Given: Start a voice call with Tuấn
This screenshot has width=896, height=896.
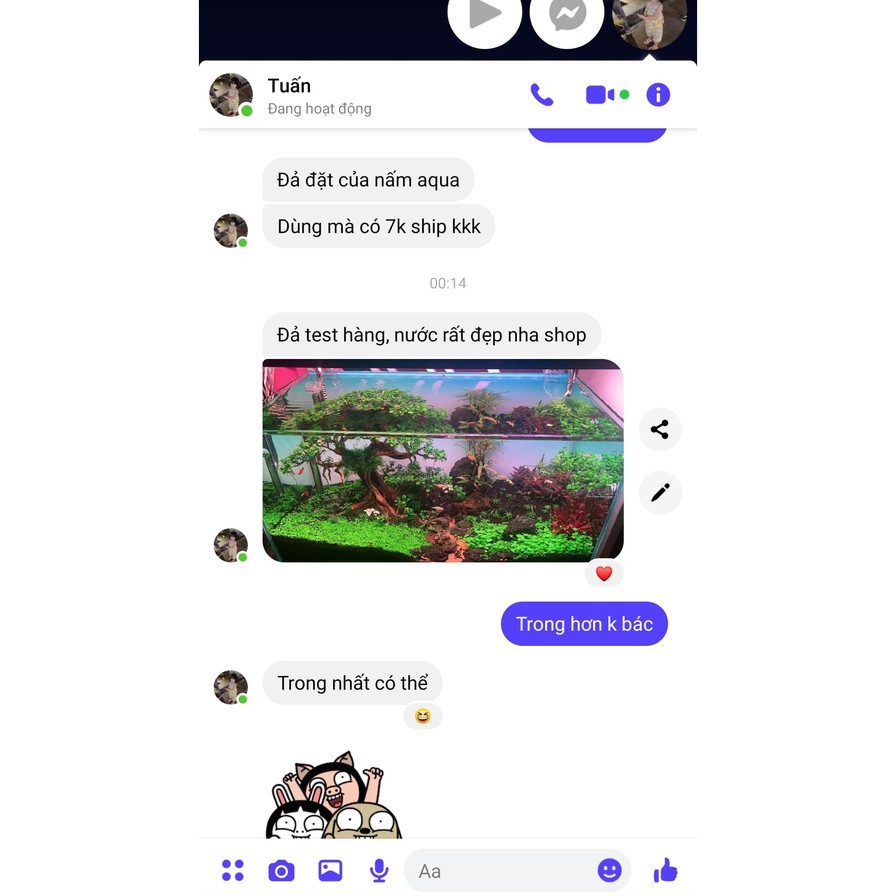Looking at the screenshot, I should coord(542,95).
